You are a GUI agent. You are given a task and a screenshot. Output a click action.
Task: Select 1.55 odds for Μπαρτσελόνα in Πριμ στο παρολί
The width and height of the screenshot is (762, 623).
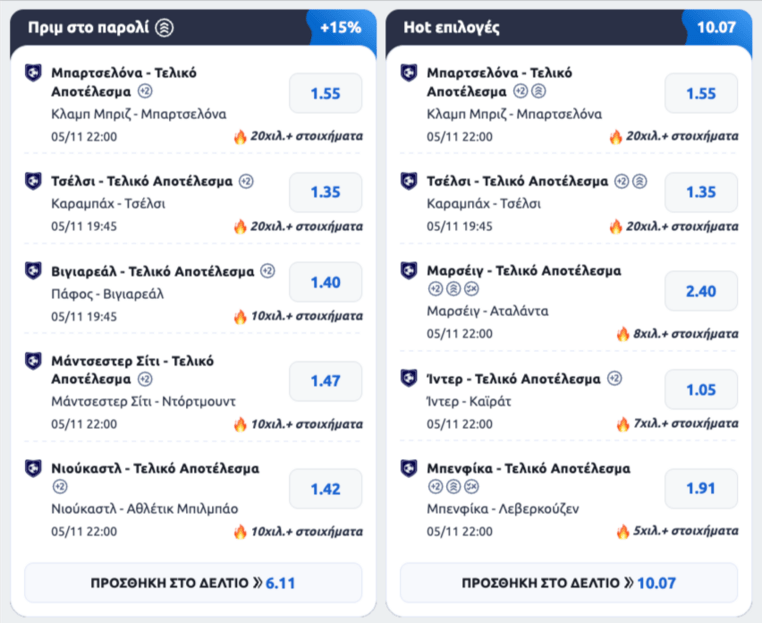coord(325,94)
